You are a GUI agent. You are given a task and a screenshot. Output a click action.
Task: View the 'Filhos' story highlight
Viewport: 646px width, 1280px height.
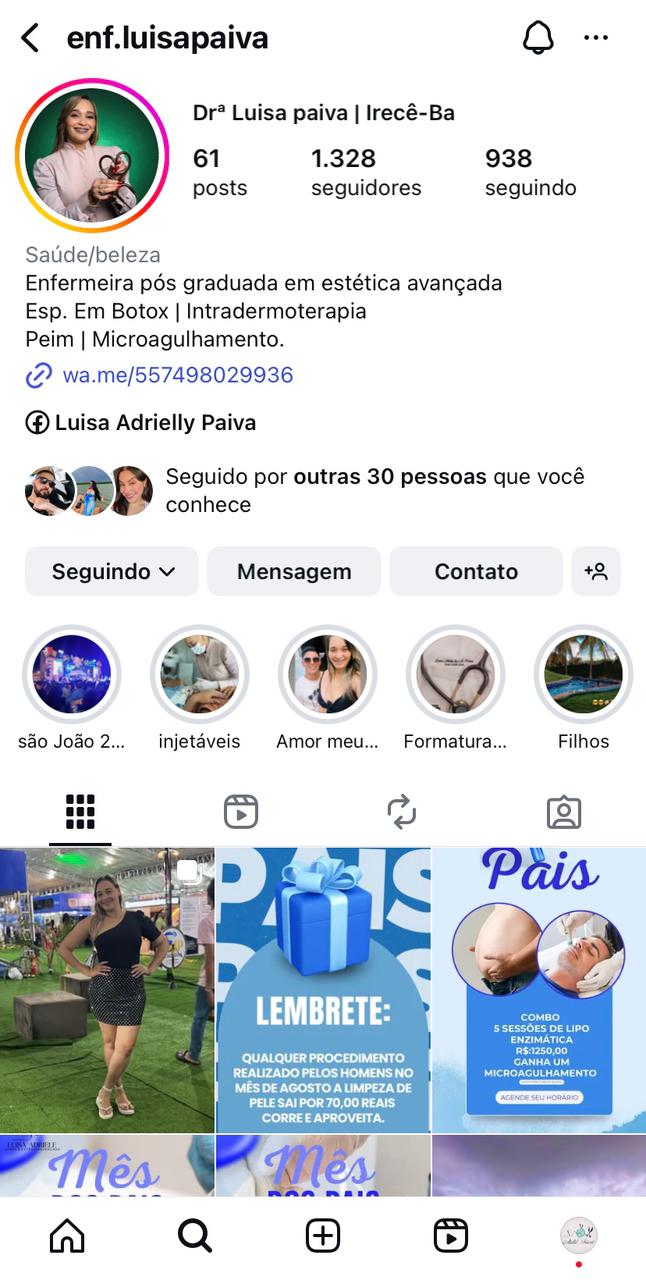point(583,675)
